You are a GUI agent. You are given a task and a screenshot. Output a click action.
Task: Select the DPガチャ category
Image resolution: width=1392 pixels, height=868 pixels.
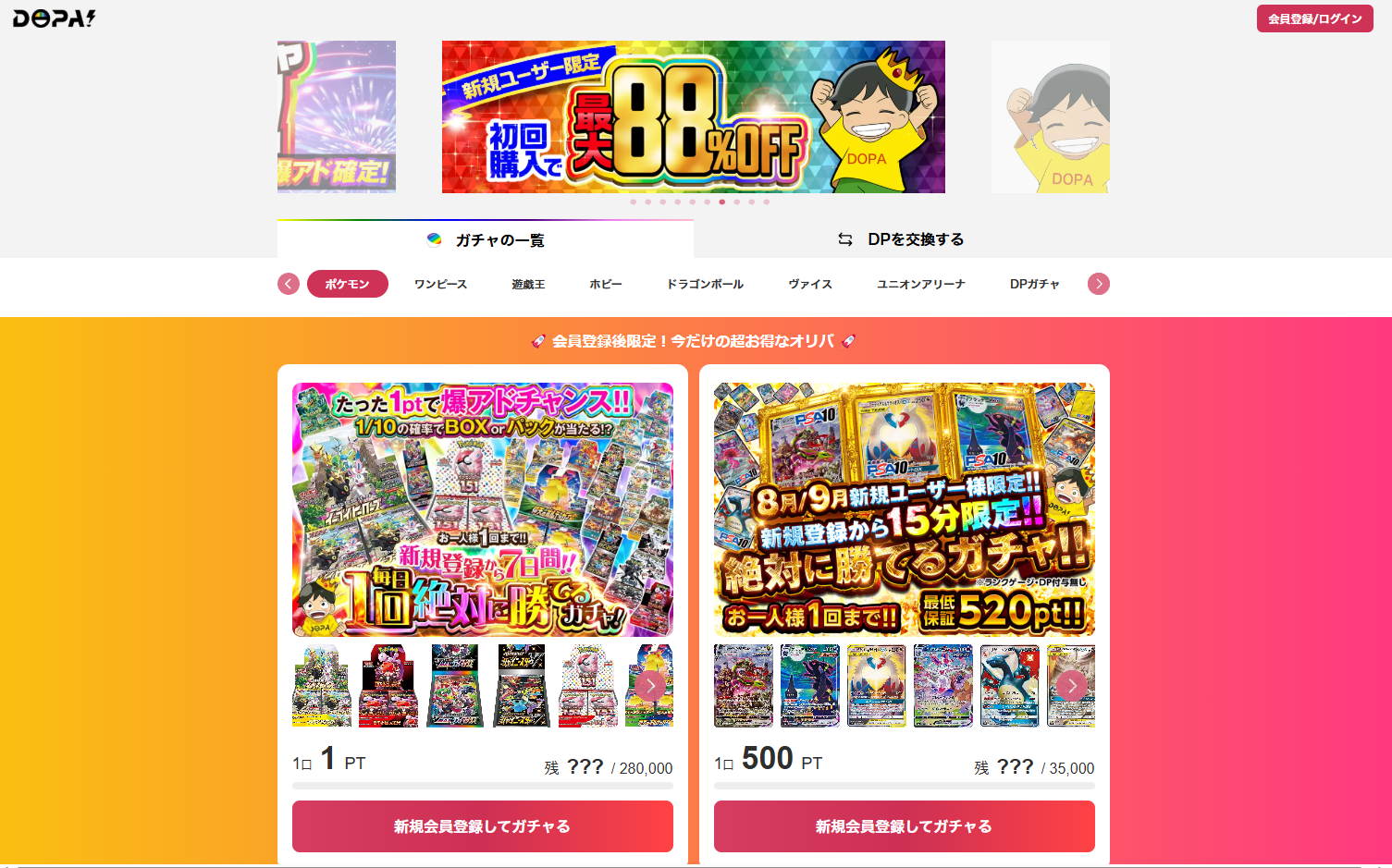1034,284
